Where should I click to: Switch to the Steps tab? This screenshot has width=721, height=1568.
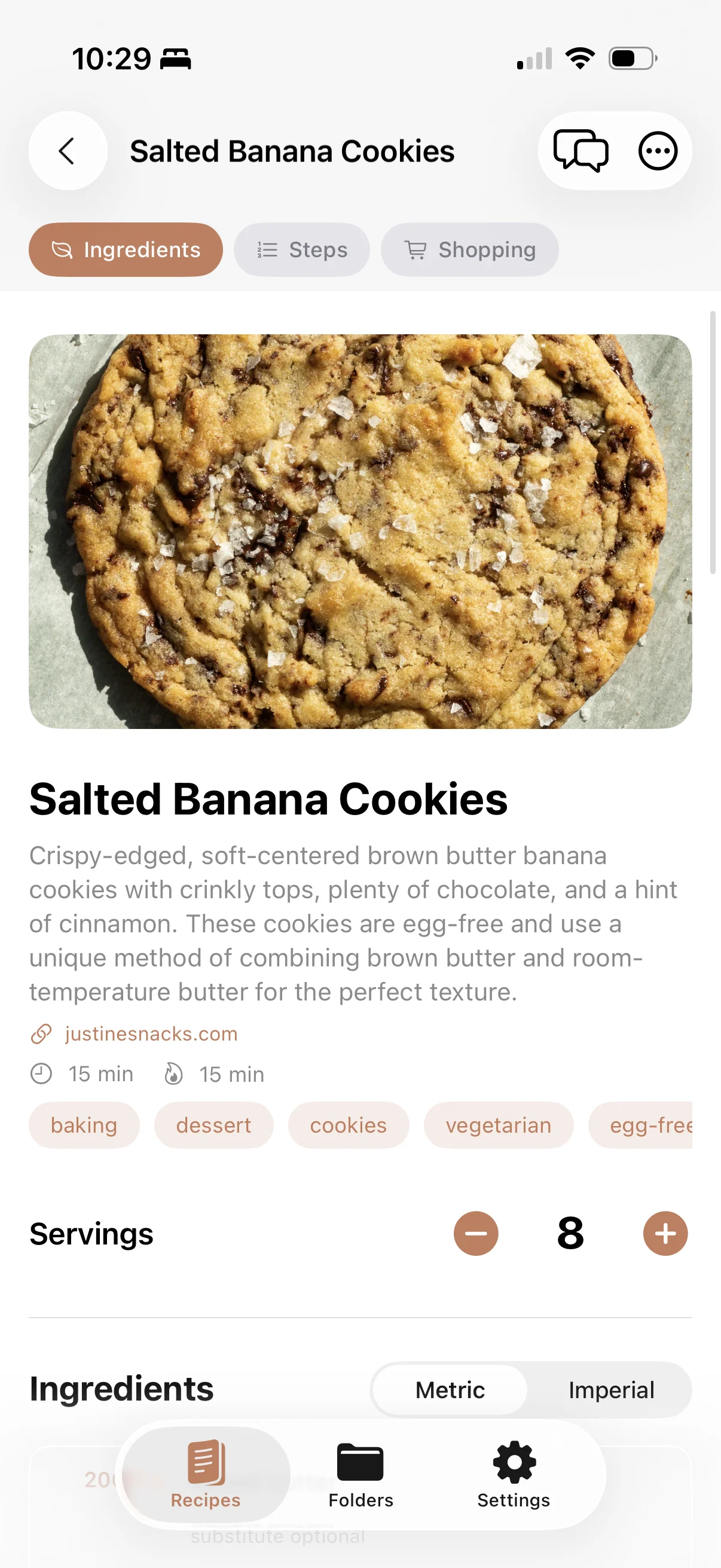pos(302,249)
